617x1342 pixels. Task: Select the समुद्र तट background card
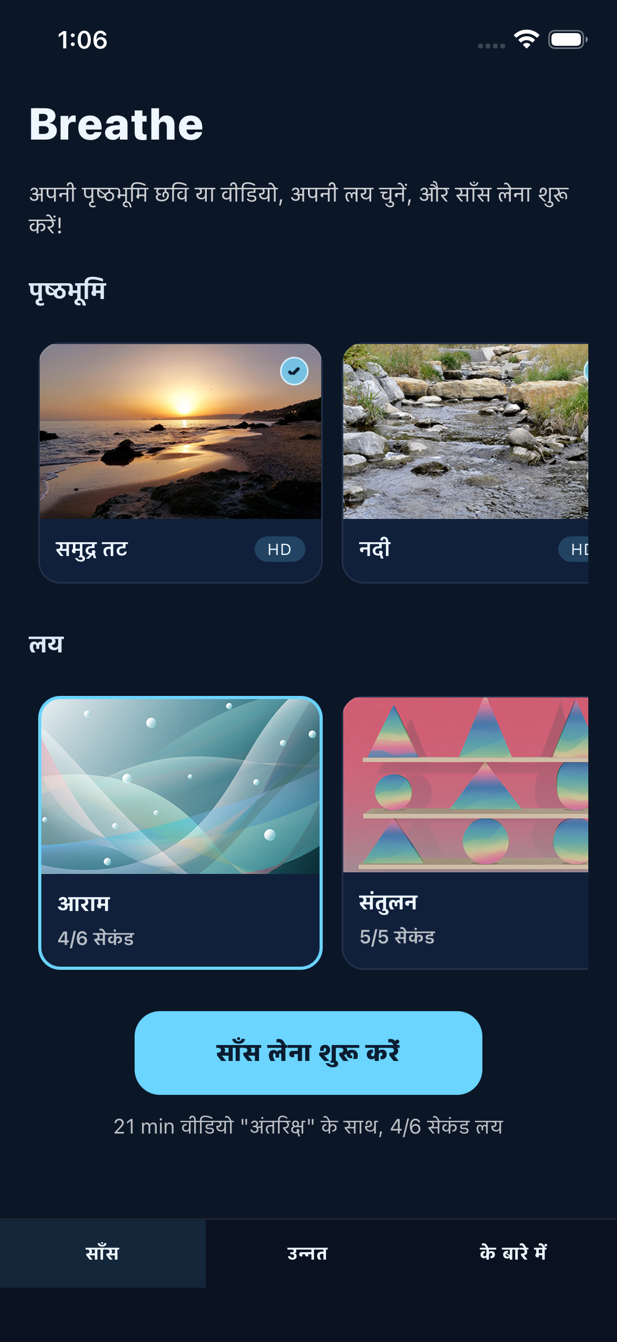pyautogui.click(x=180, y=462)
